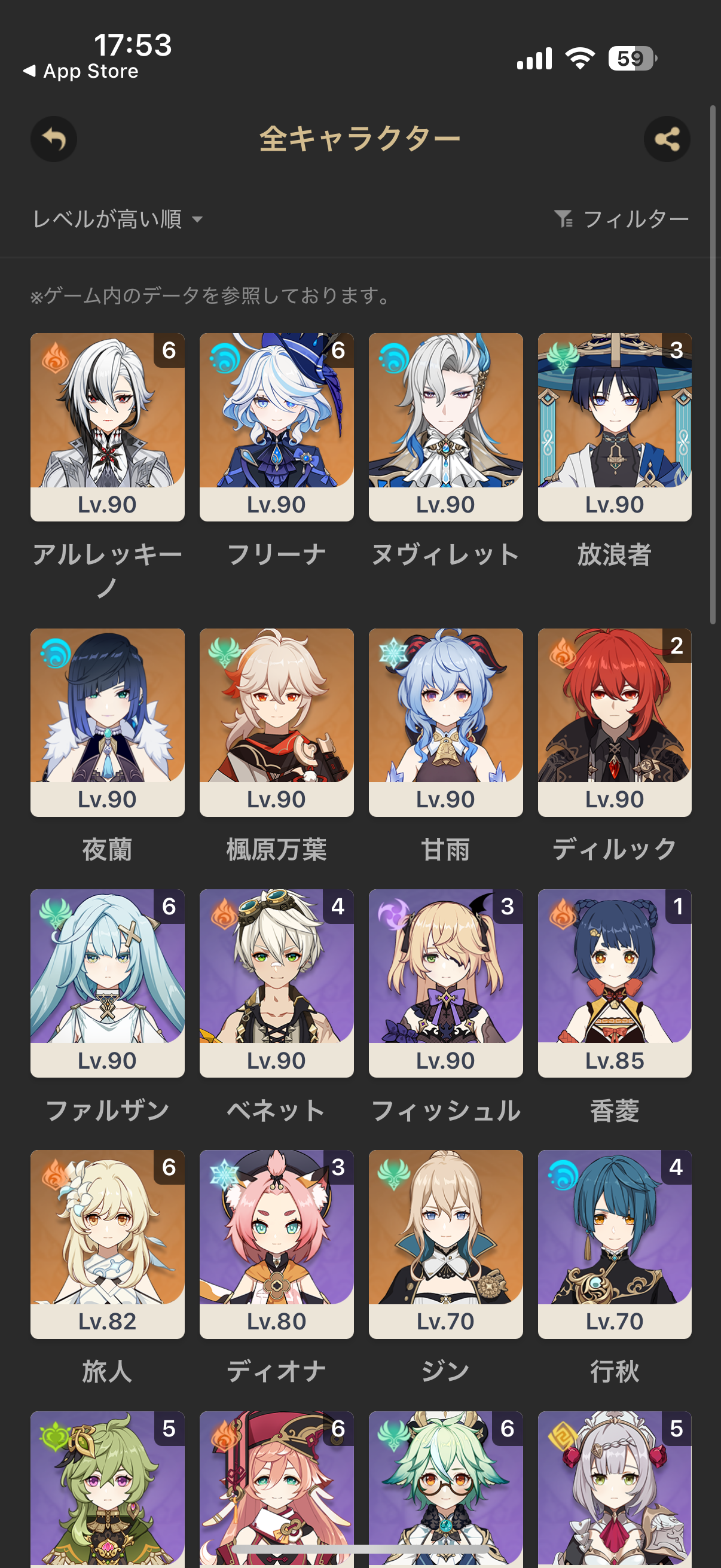This screenshot has height=1568, width=721.
Task: Select フィッシュル character card
Action: (445, 983)
